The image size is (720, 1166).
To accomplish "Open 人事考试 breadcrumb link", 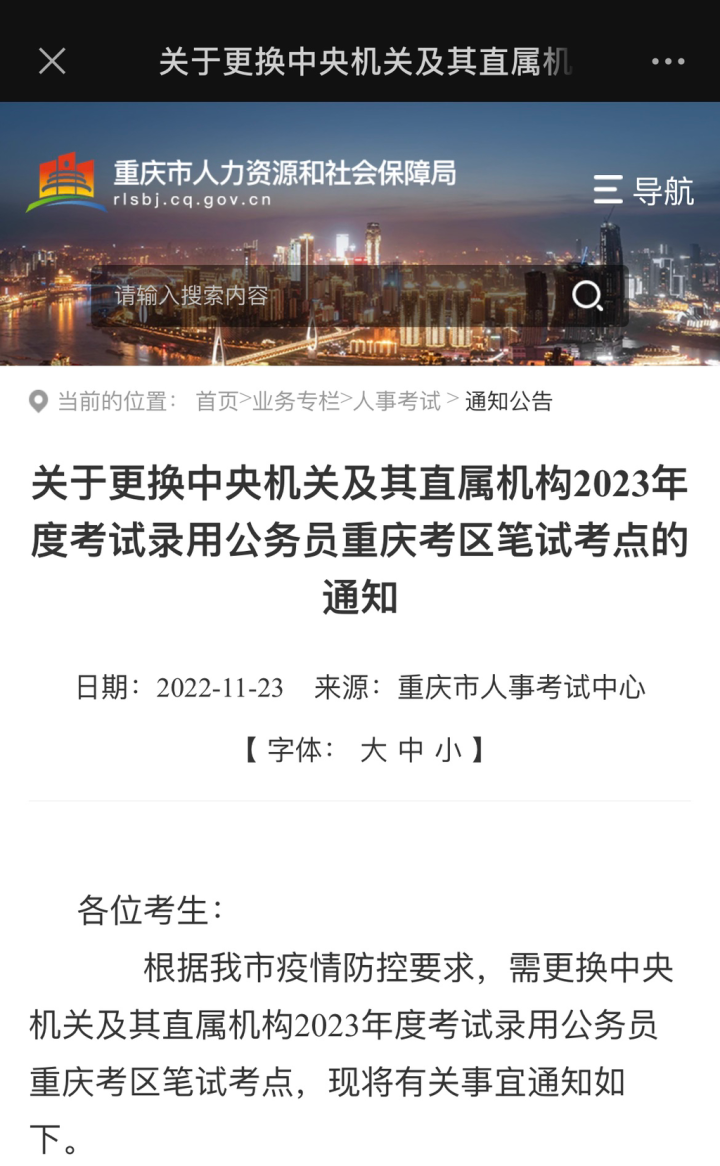I will pos(397,402).
